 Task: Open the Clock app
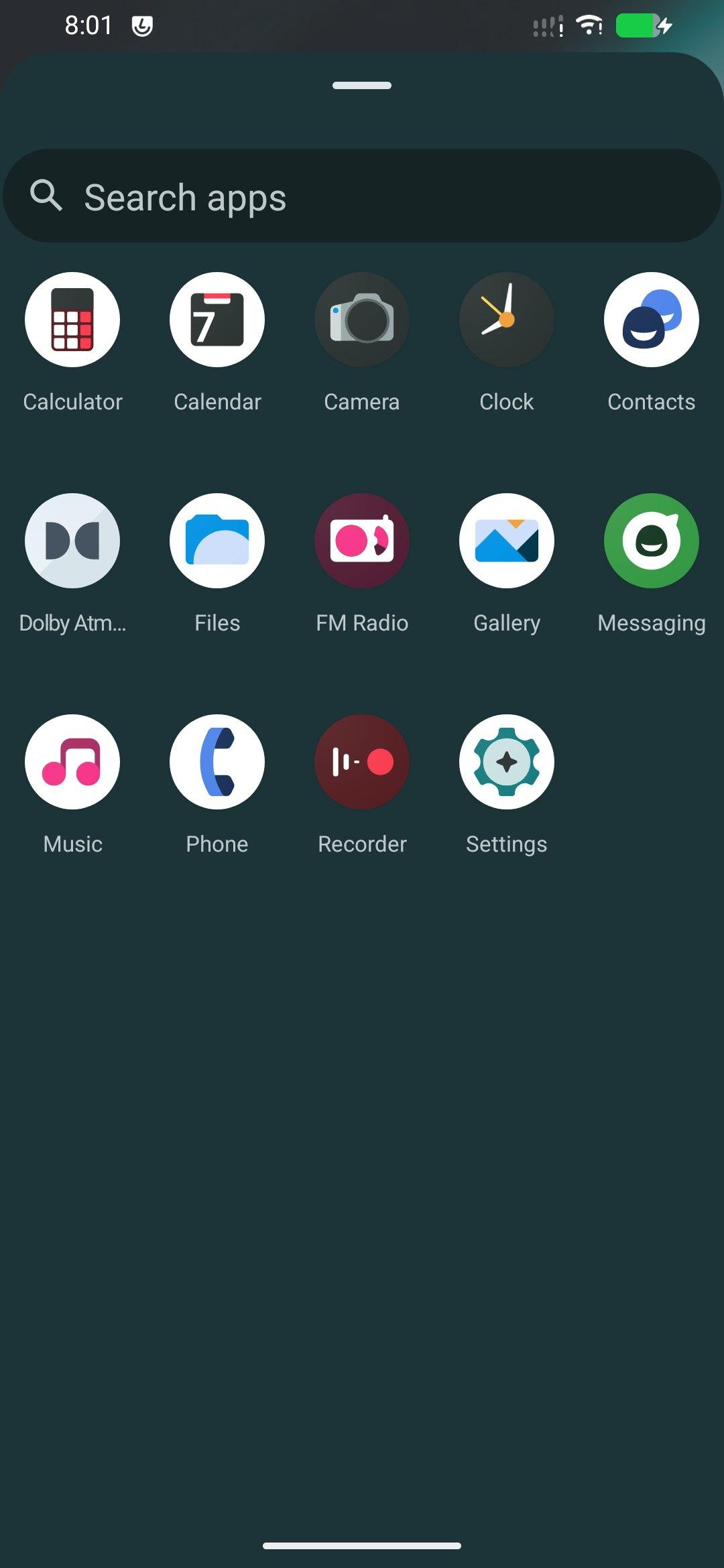coord(506,320)
